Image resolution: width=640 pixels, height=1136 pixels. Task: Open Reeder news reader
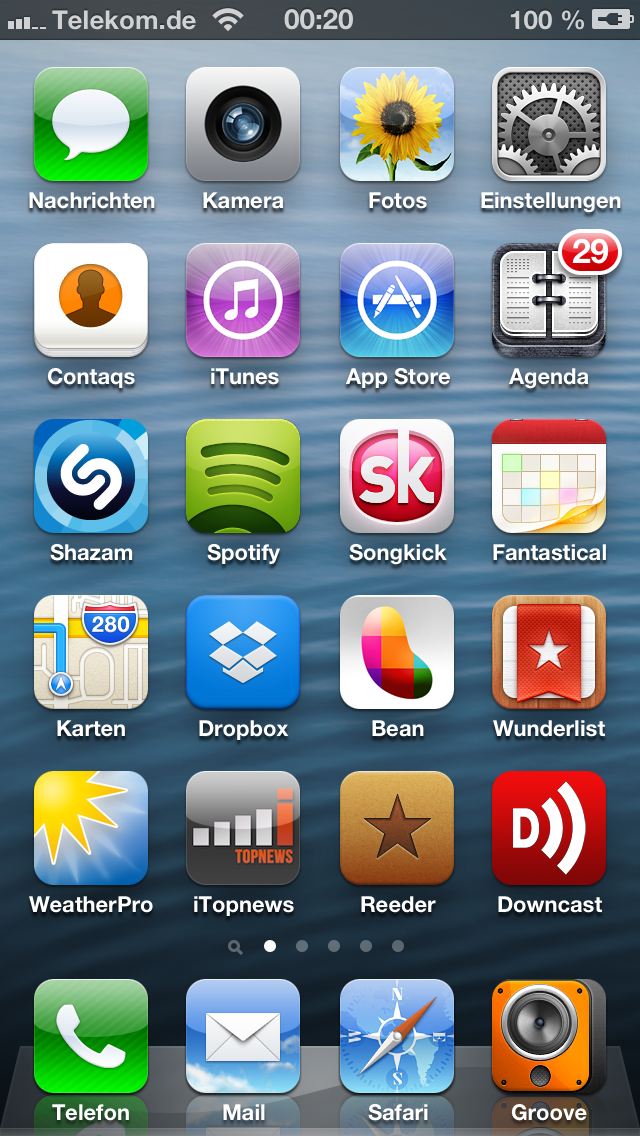(x=397, y=829)
